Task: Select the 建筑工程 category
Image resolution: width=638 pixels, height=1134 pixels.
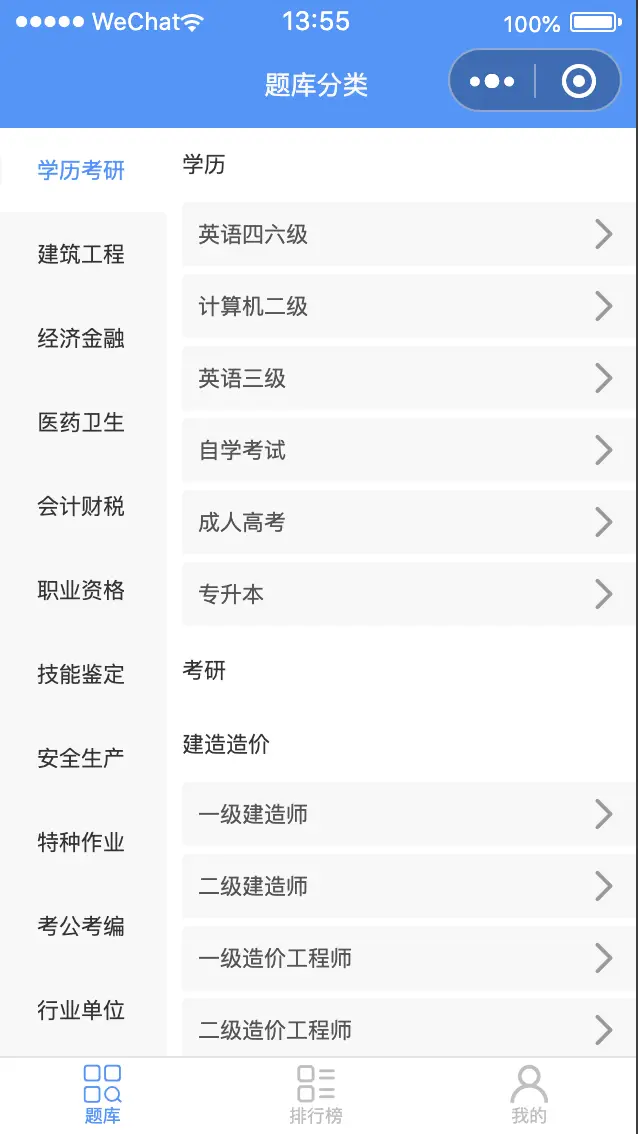Action: [x=82, y=255]
